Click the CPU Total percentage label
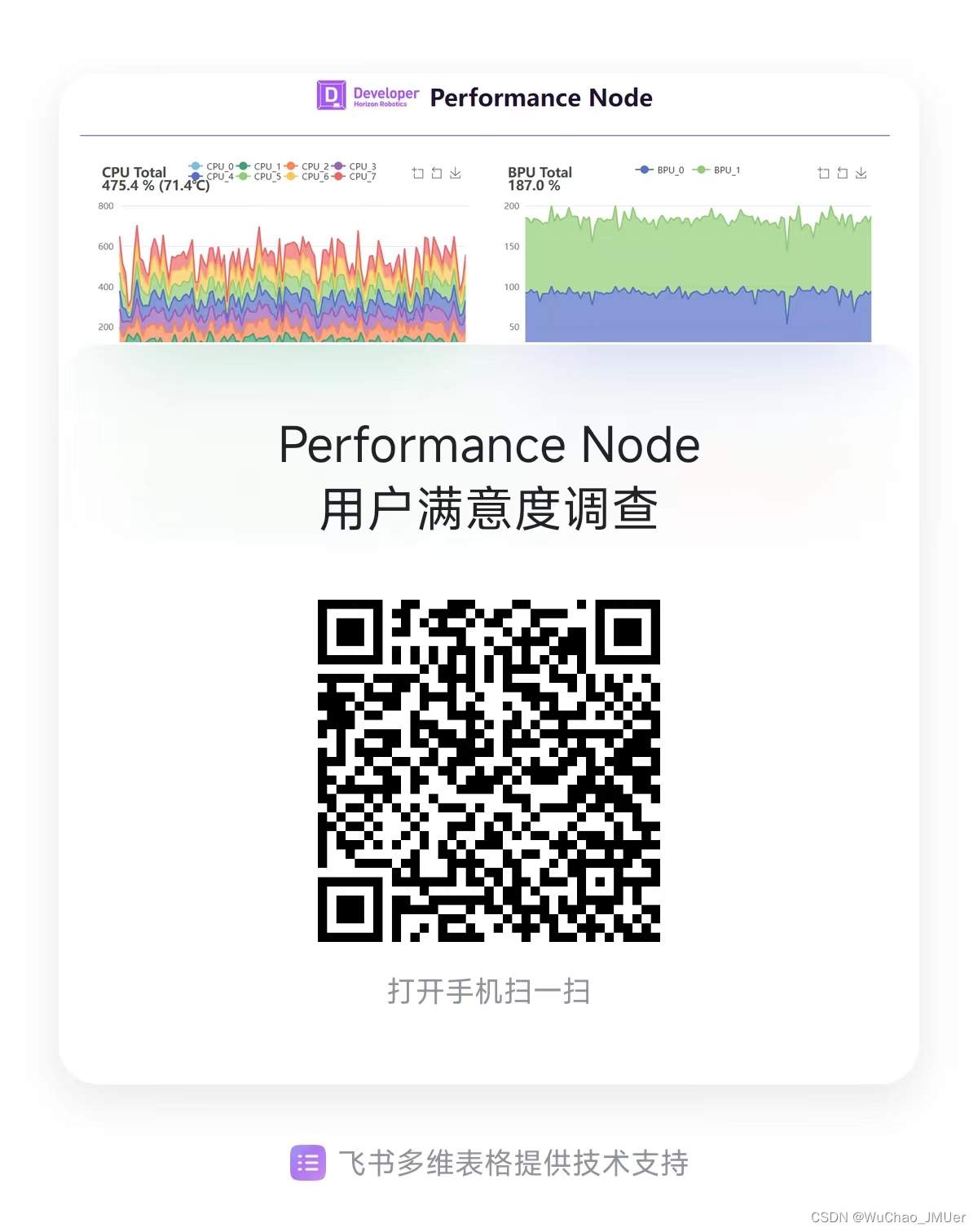This screenshot has height=1232, width=978. pos(154,185)
